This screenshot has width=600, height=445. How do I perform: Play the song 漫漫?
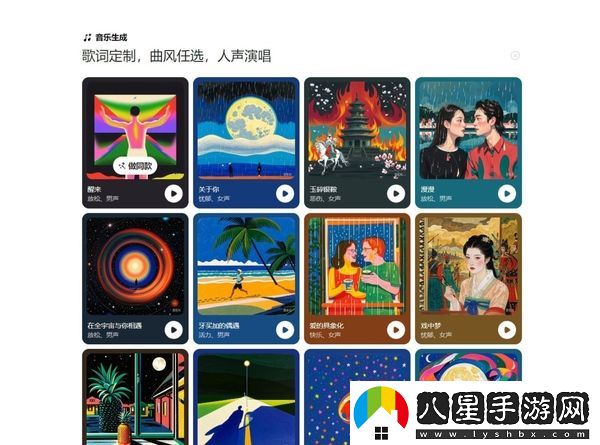point(507,194)
